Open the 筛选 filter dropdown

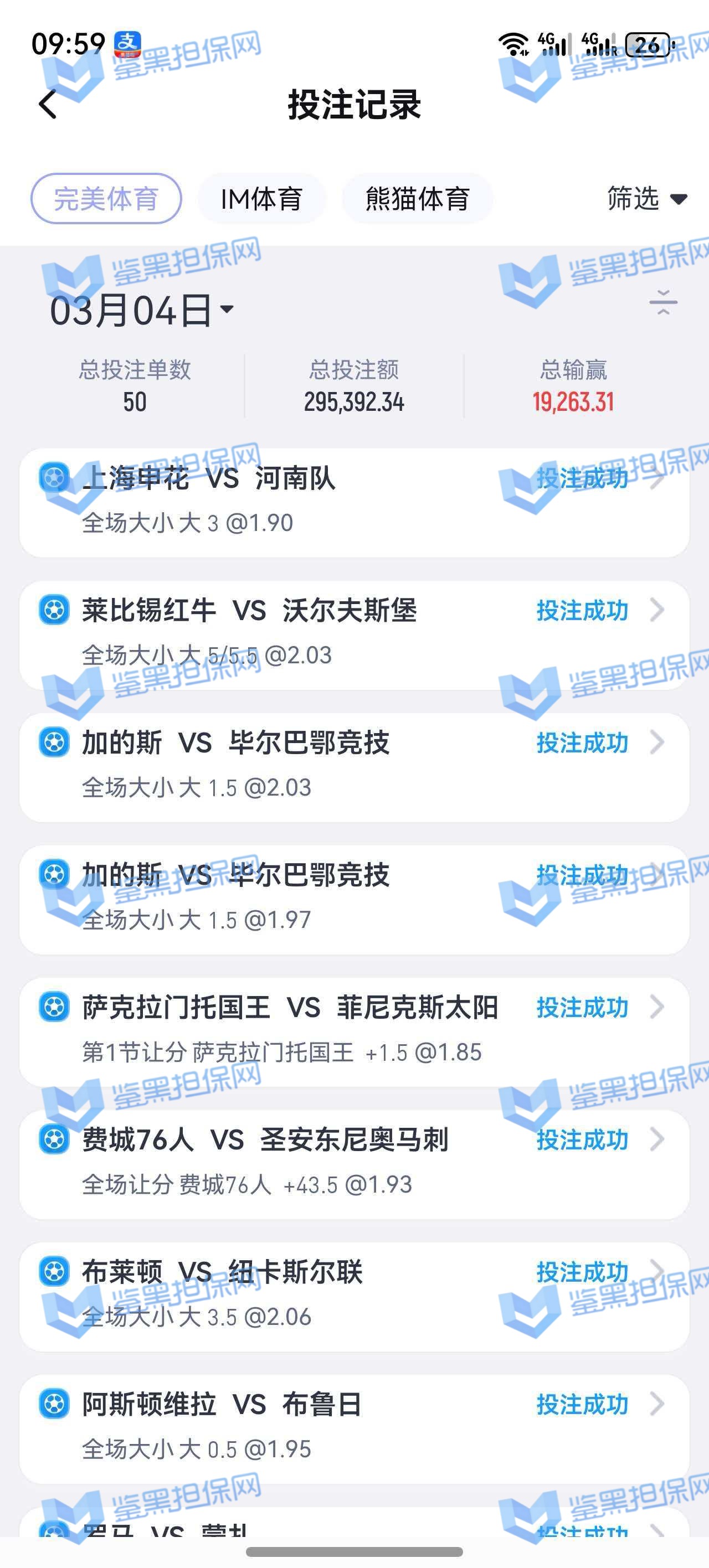[x=646, y=198]
